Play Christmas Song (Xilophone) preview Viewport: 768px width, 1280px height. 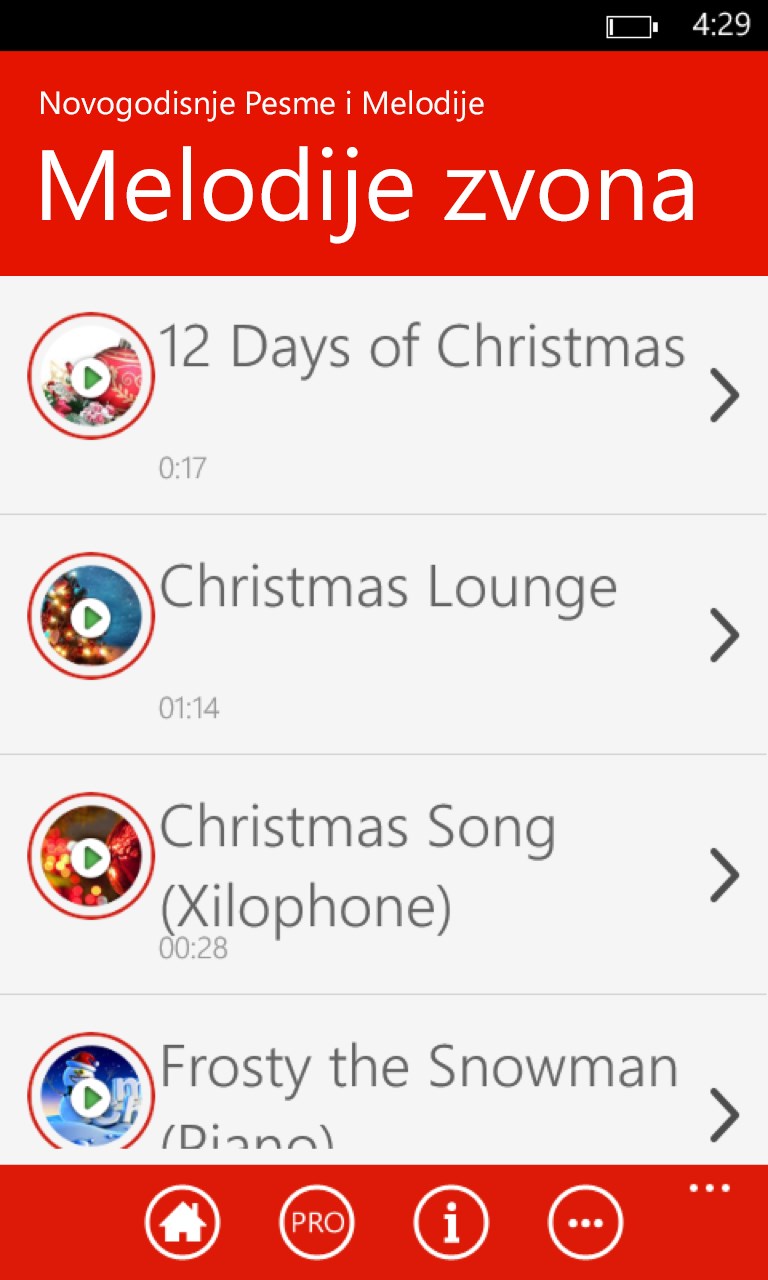[91, 857]
